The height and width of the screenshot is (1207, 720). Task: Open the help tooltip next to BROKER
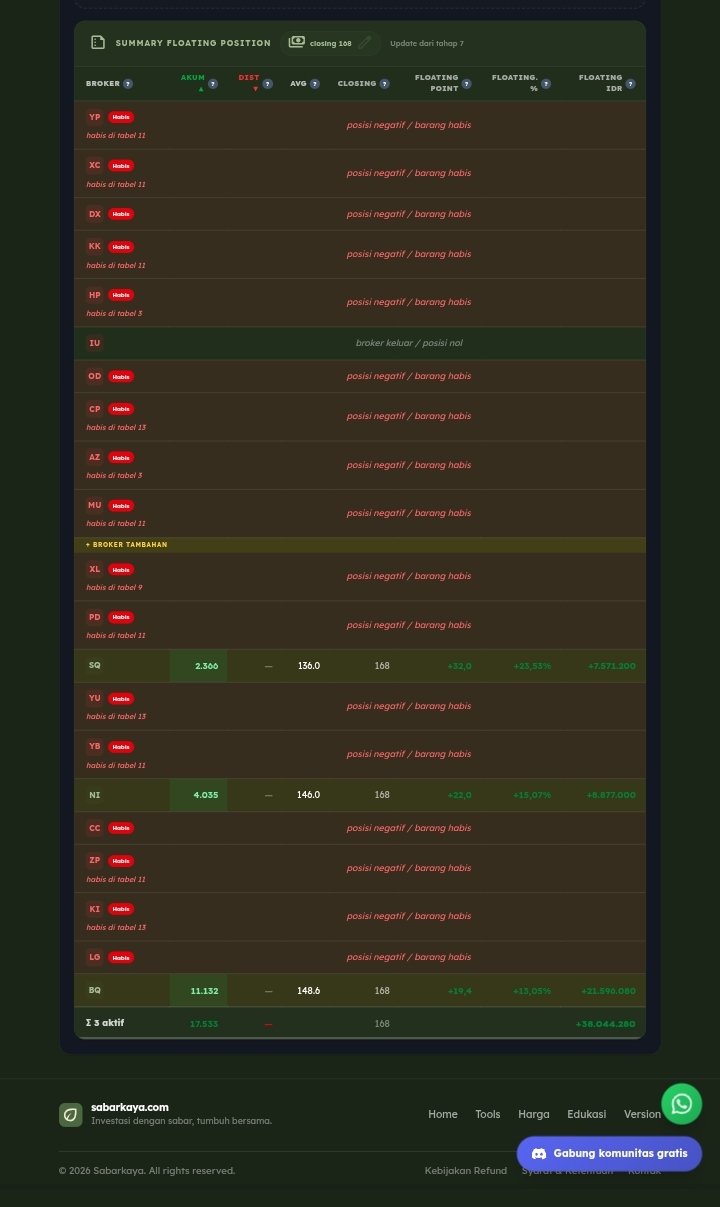tap(128, 84)
